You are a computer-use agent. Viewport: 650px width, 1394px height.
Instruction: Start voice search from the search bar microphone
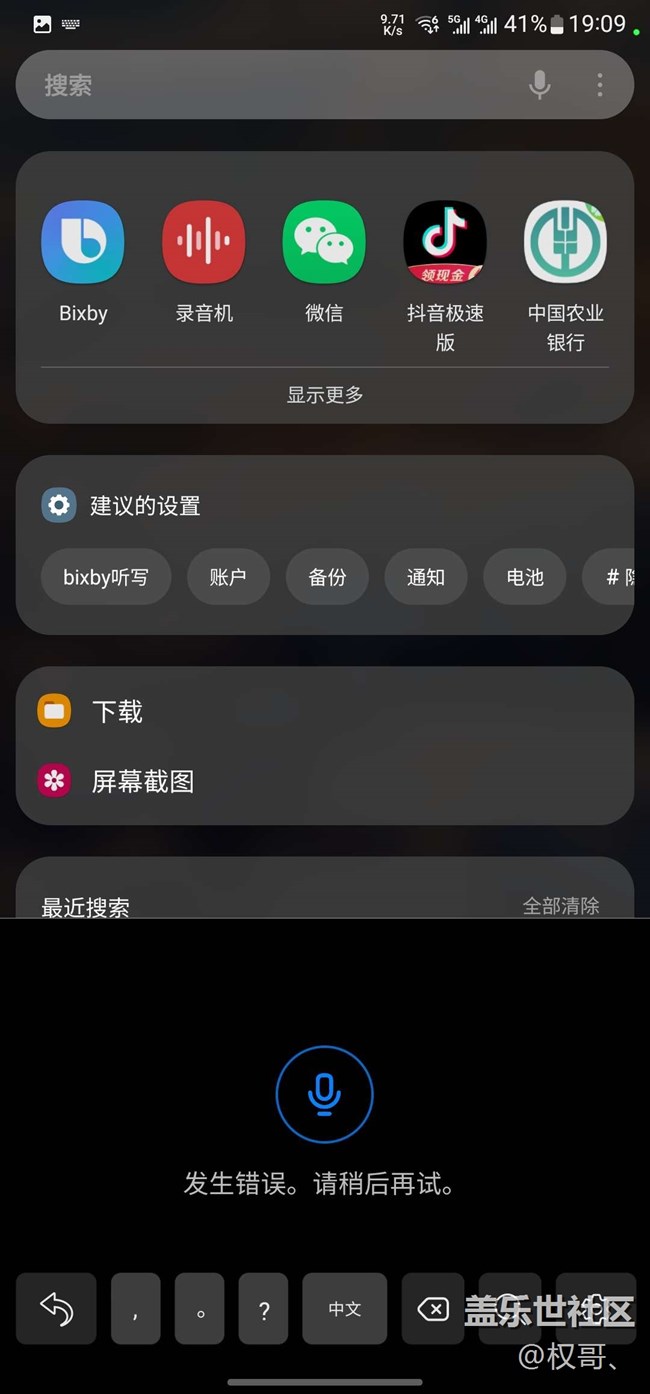(539, 85)
